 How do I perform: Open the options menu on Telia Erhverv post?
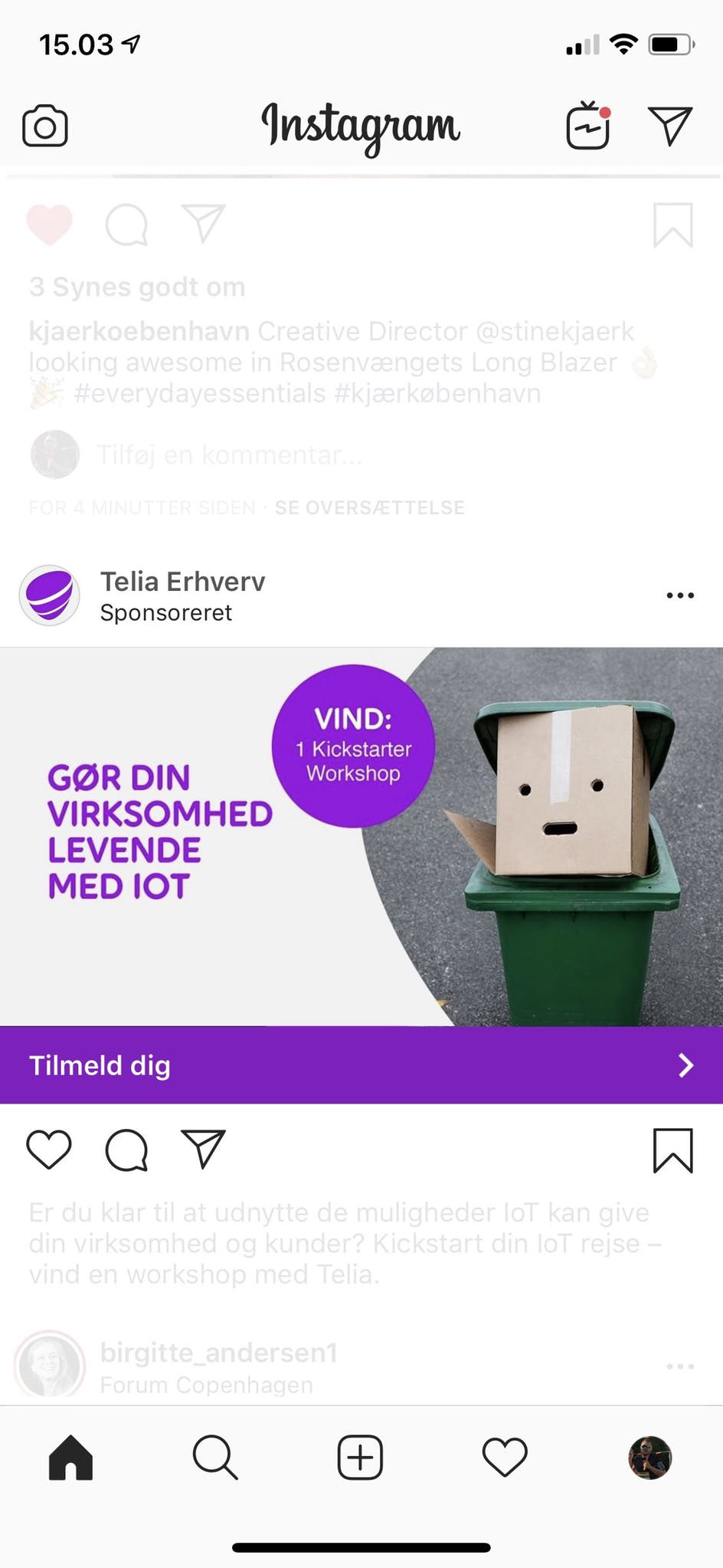[x=680, y=595]
